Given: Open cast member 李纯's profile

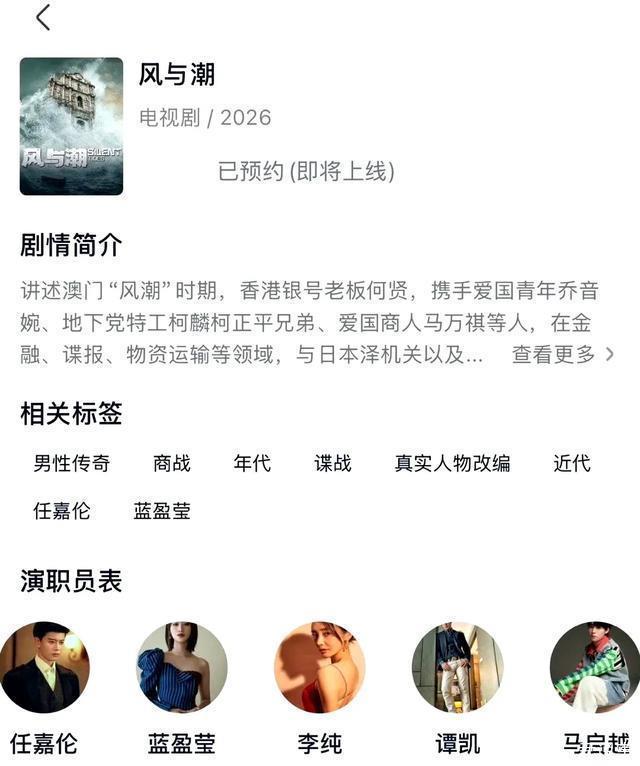Looking at the screenshot, I should pos(319,667).
